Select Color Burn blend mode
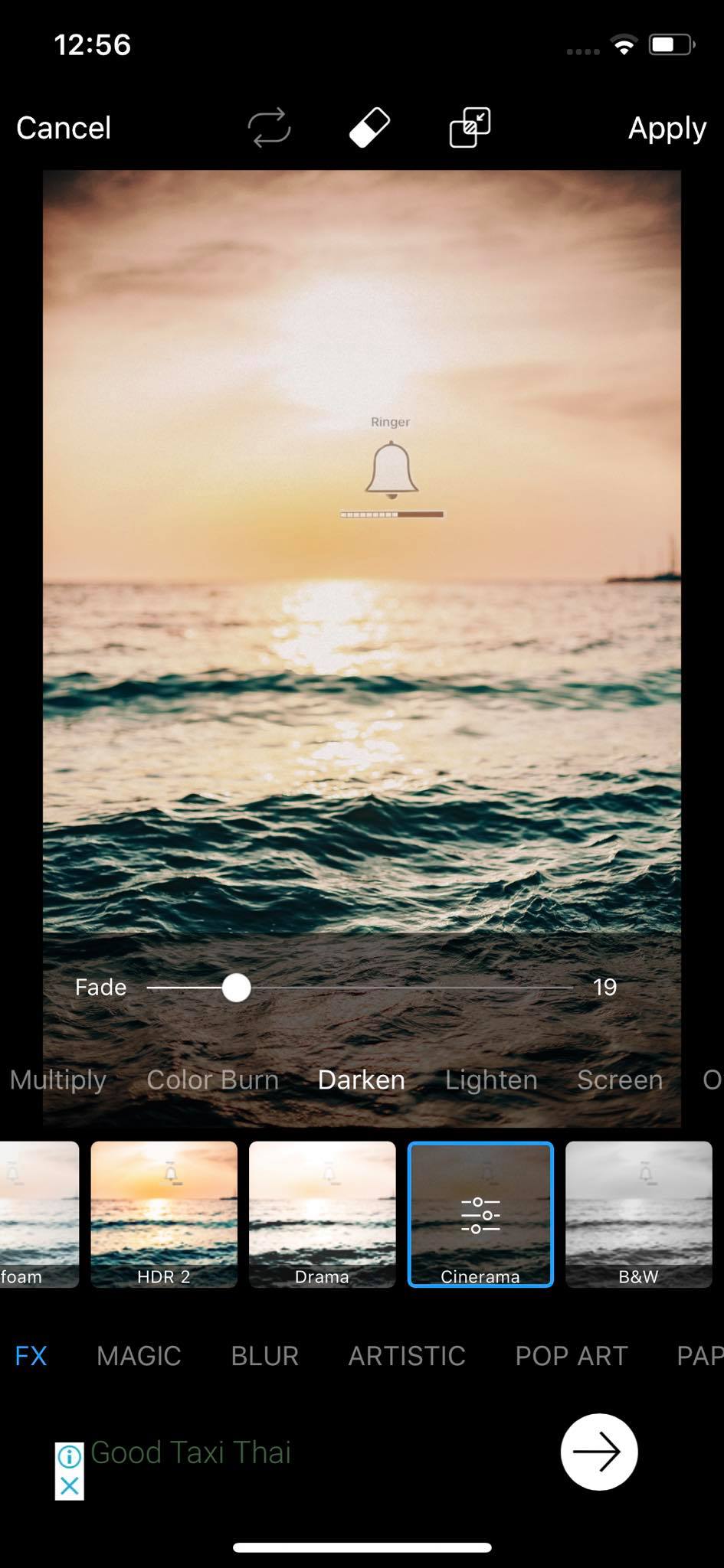724x1568 pixels. click(212, 1080)
